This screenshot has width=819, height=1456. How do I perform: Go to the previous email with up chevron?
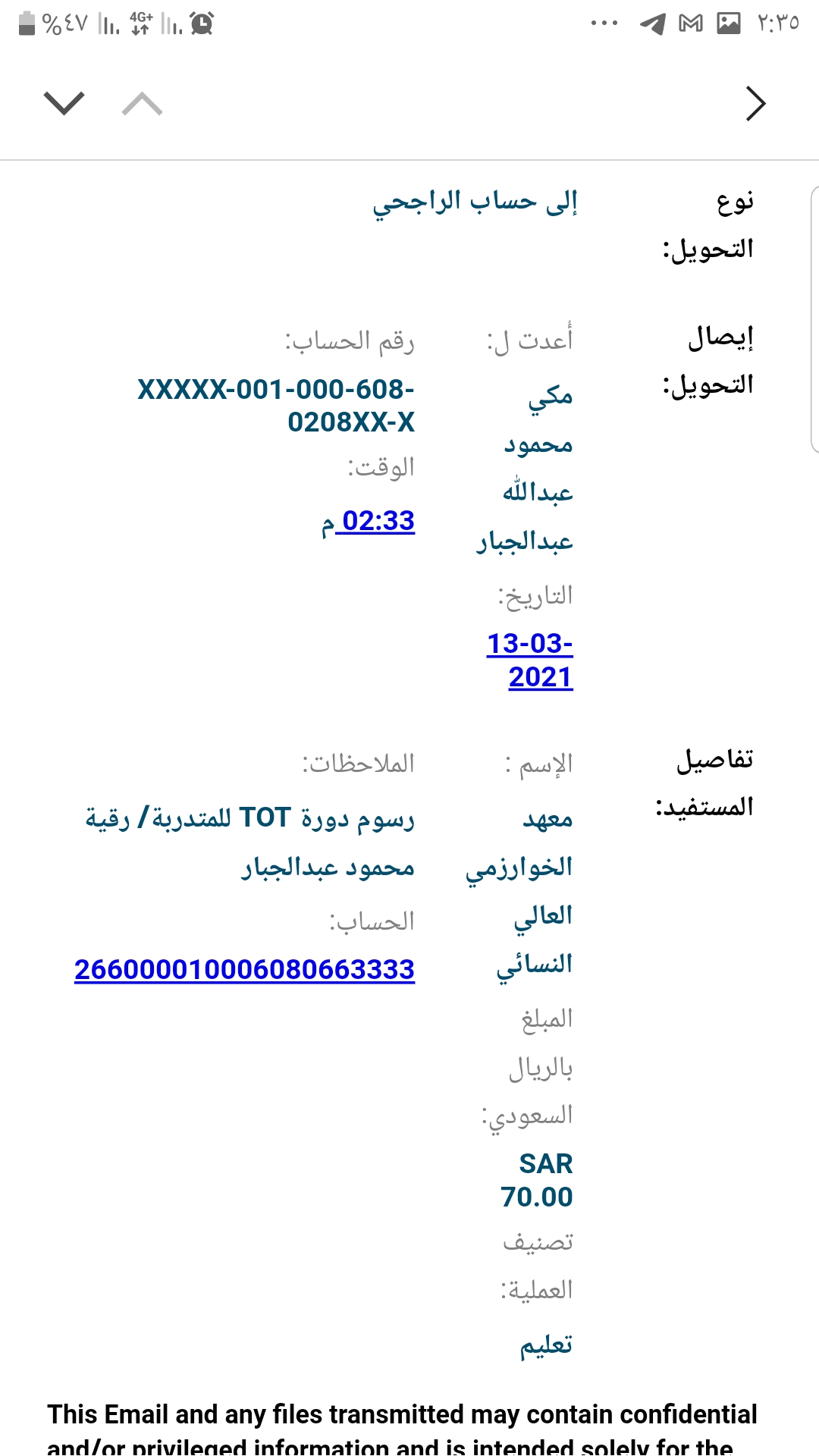click(143, 104)
